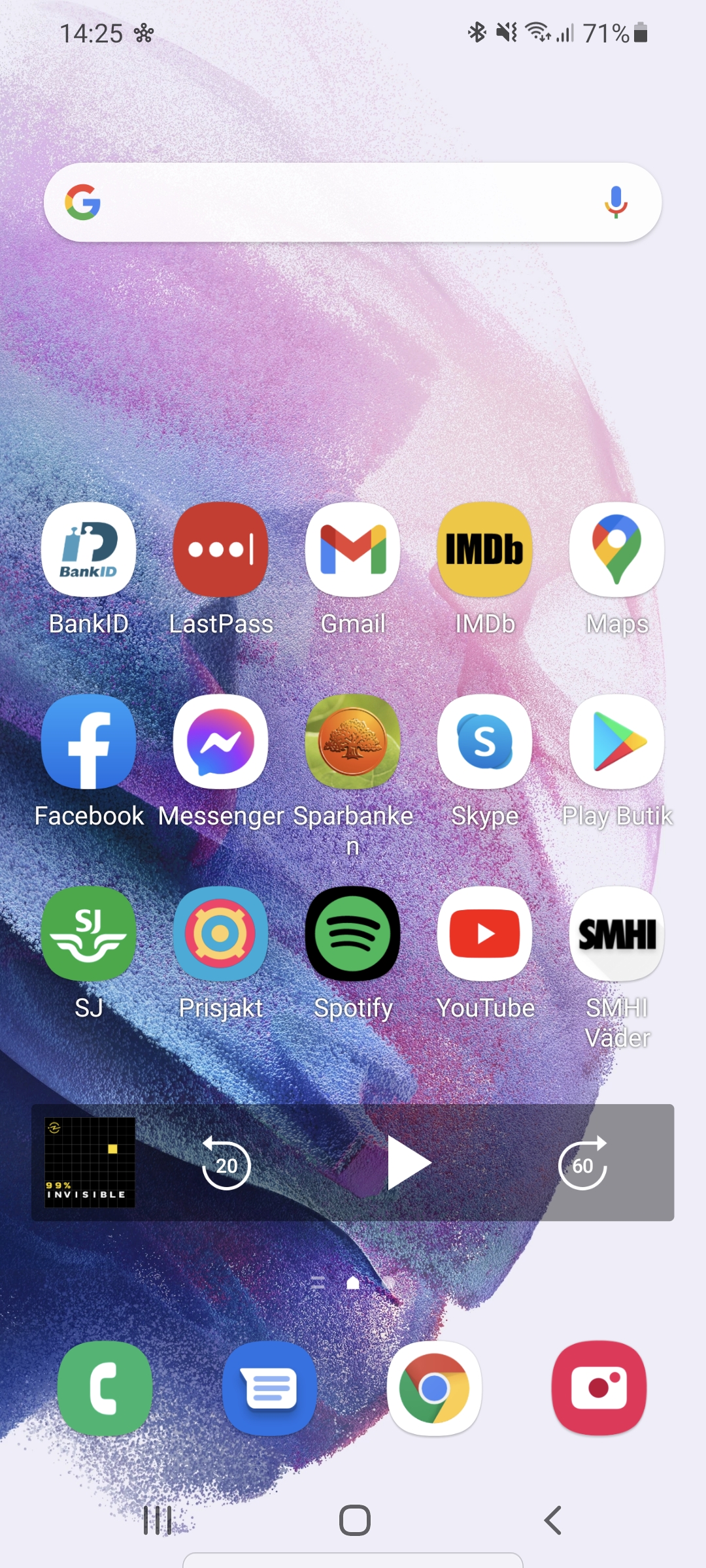Launch Google Maps
The width and height of the screenshot is (706, 1568).
pos(616,549)
